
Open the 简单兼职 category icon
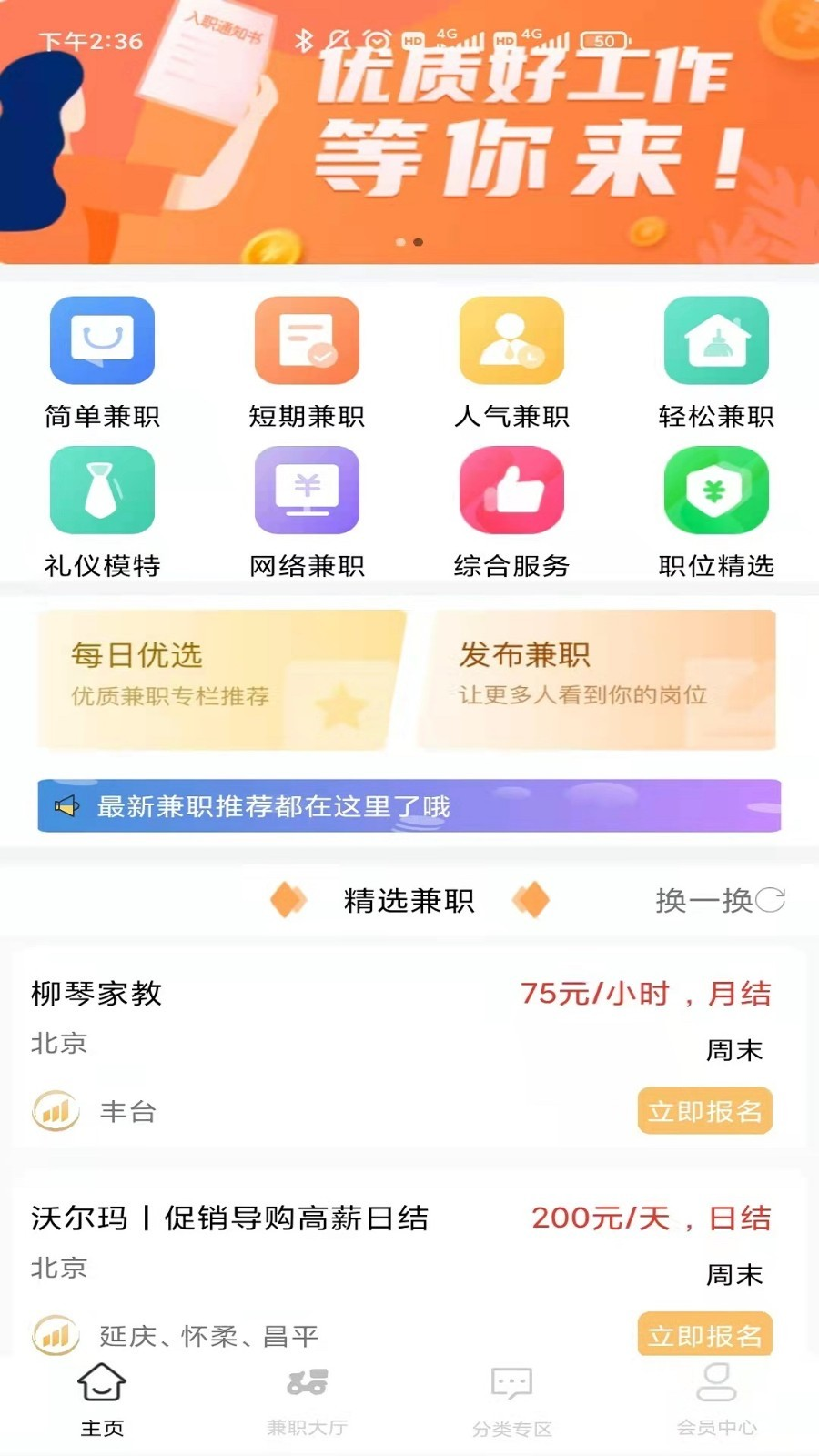(x=101, y=341)
